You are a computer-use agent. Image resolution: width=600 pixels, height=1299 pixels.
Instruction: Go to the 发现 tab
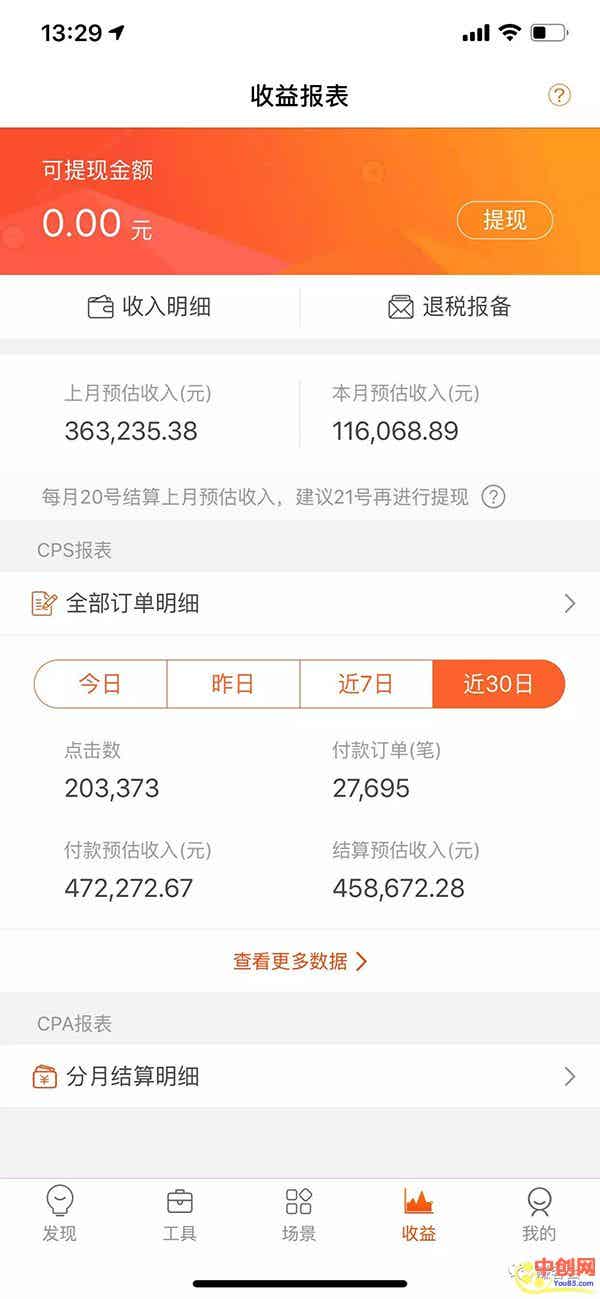[x=60, y=1214]
